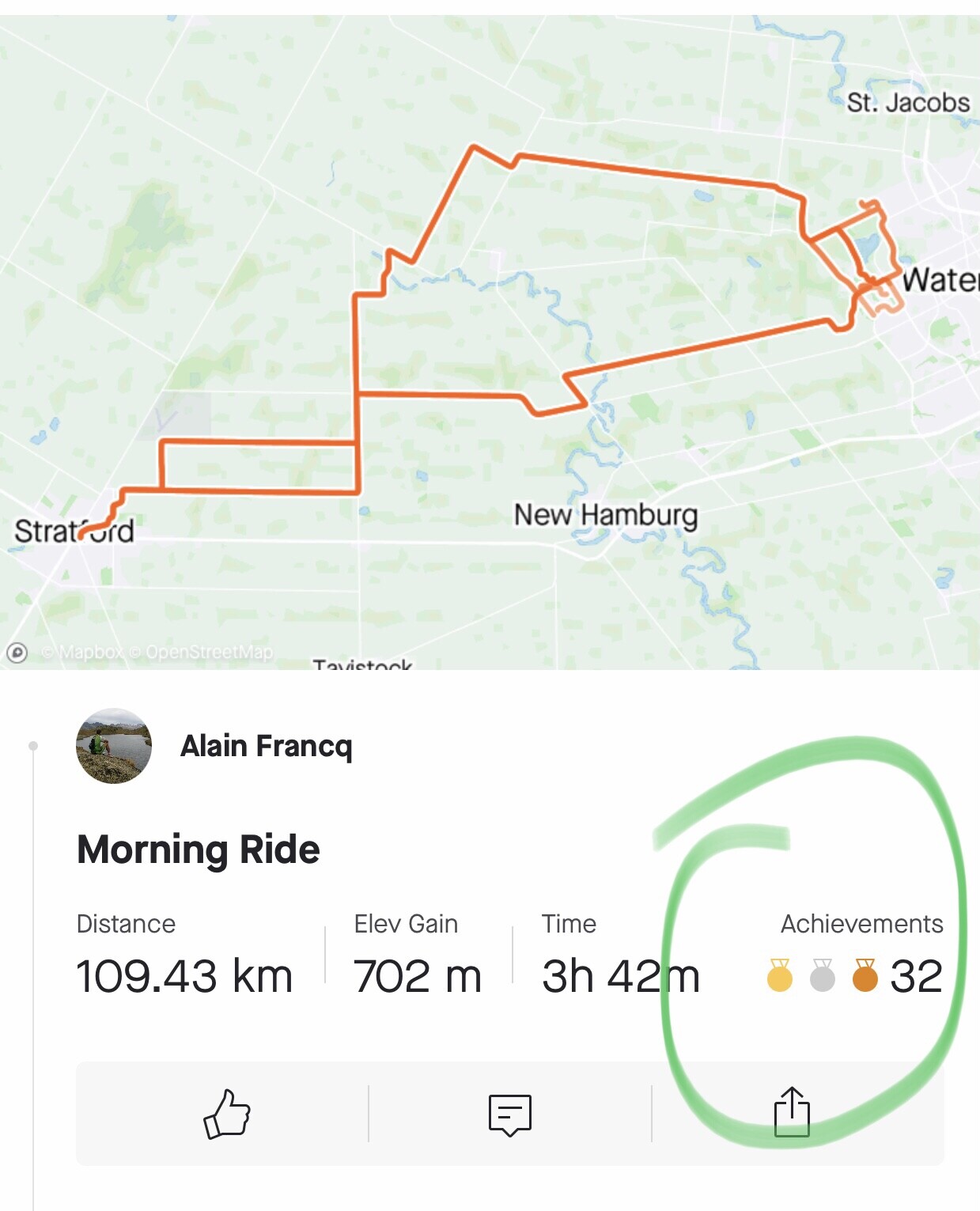Image resolution: width=980 pixels, height=1211 pixels.
Task: Open the Morning Ride activity details
Action: [198, 850]
